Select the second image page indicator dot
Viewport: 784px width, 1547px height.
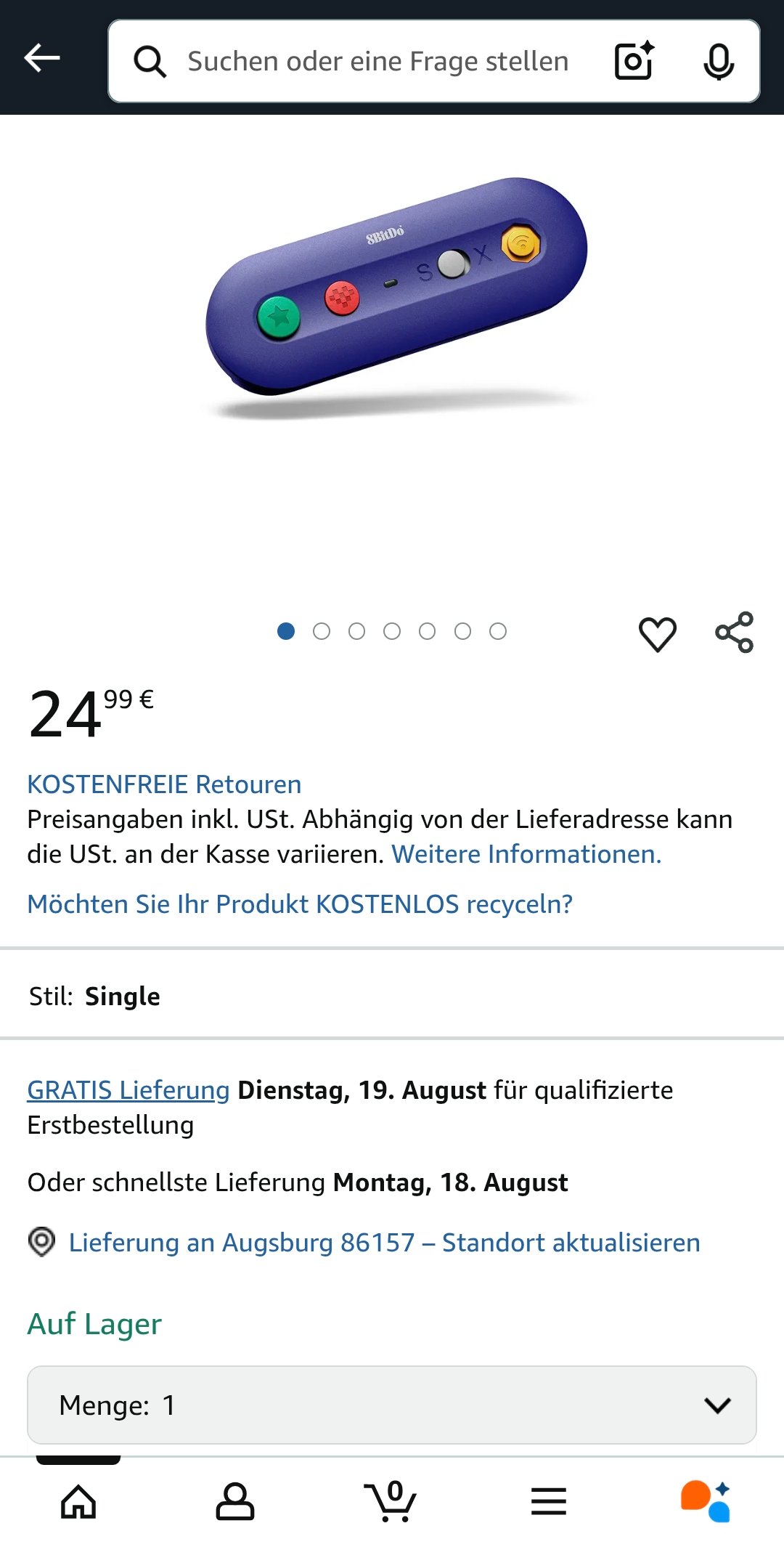pyautogui.click(x=322, y=632)
